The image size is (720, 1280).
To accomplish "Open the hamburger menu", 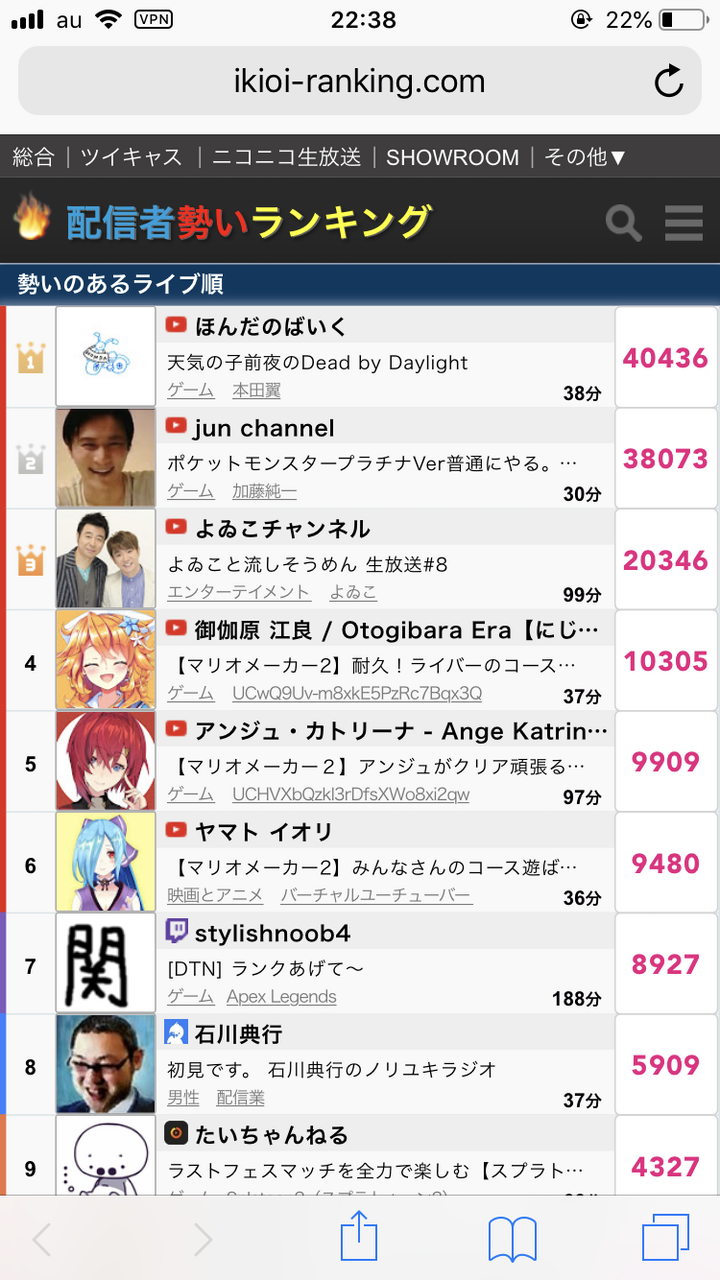I will tap(683, 222).
